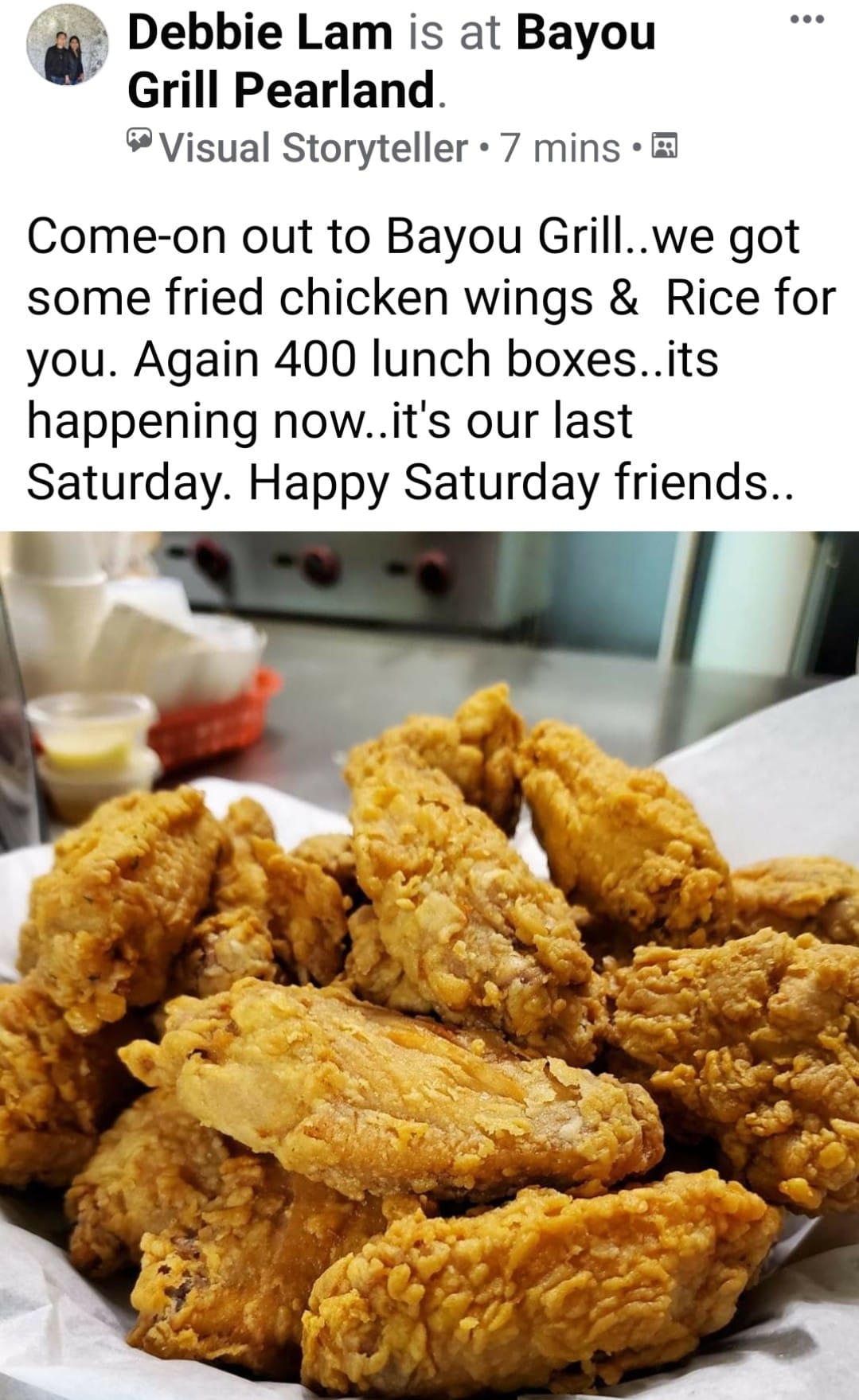Screen dimensions: 859x1400
Task: Tap the Visual Storyteller badge
Action: coord(297,147)
